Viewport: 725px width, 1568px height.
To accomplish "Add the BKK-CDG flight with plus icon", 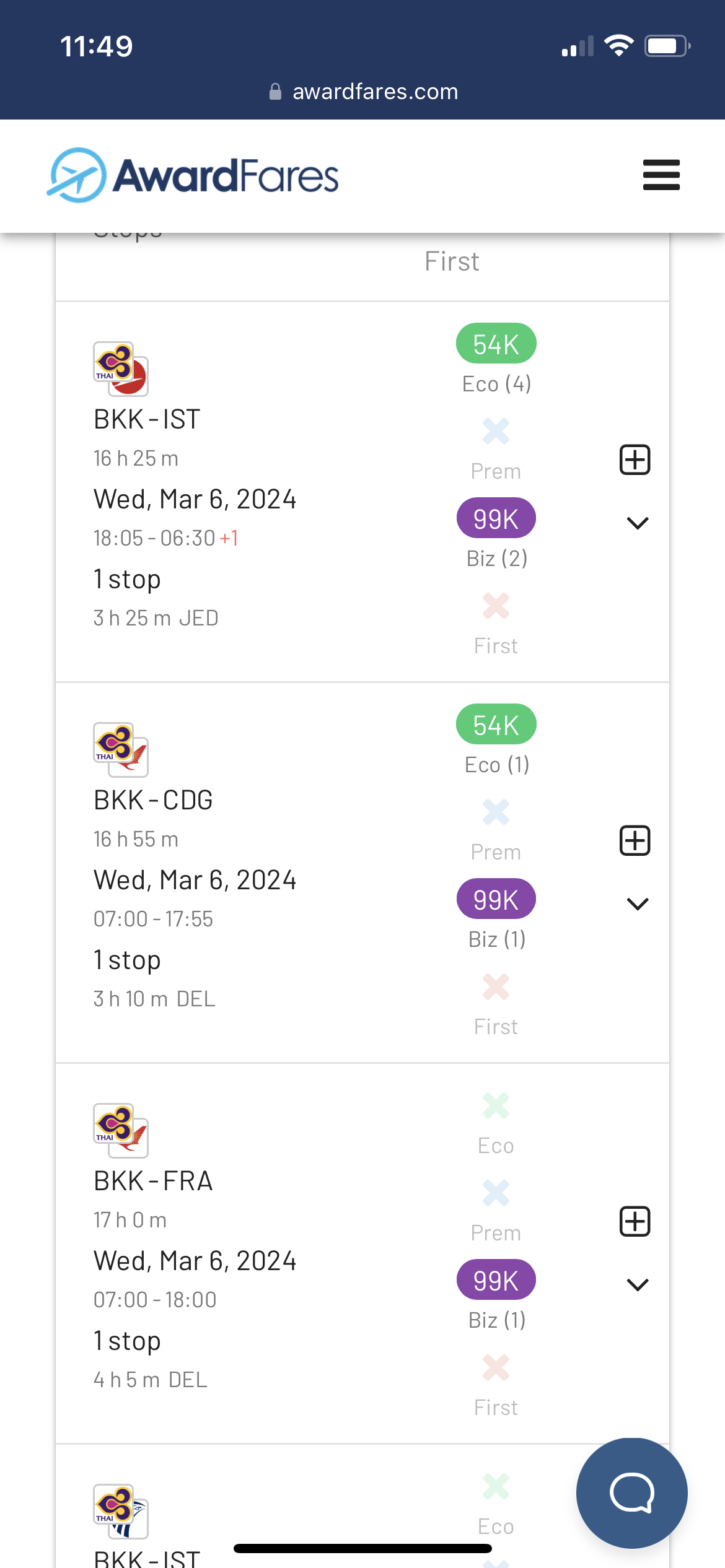I will [635, 840].
